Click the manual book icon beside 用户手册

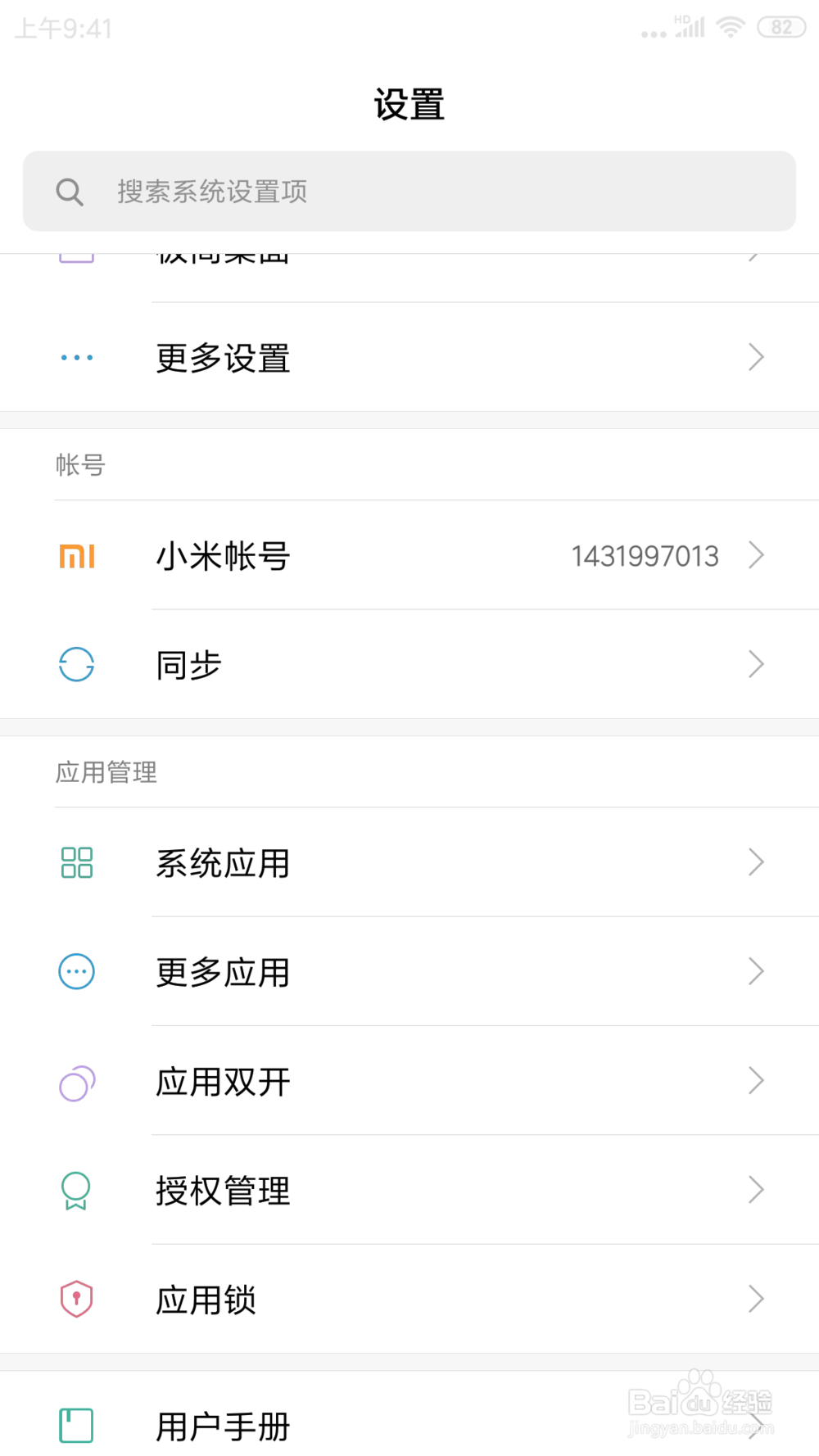tap(75, 1425)
